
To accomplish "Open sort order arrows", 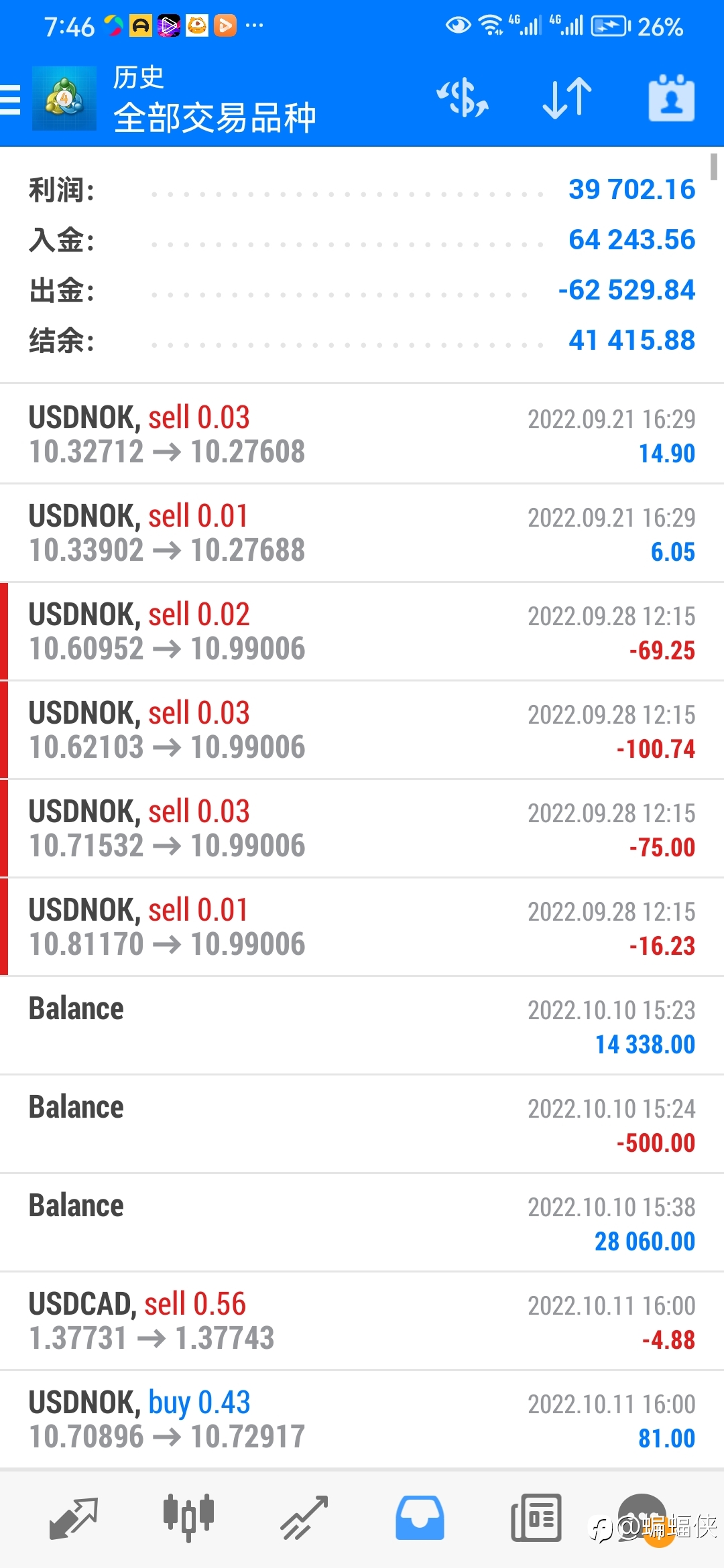I will (567, 99).
